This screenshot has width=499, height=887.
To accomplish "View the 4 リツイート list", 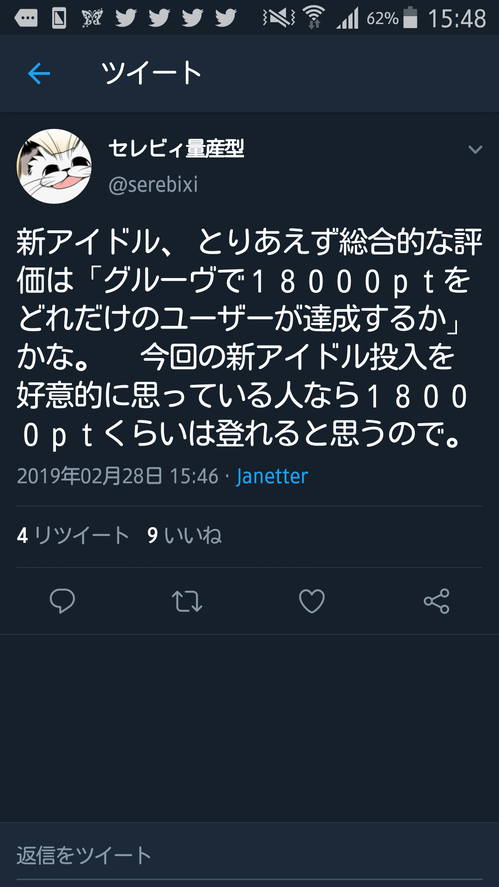I will click(74, 536).
